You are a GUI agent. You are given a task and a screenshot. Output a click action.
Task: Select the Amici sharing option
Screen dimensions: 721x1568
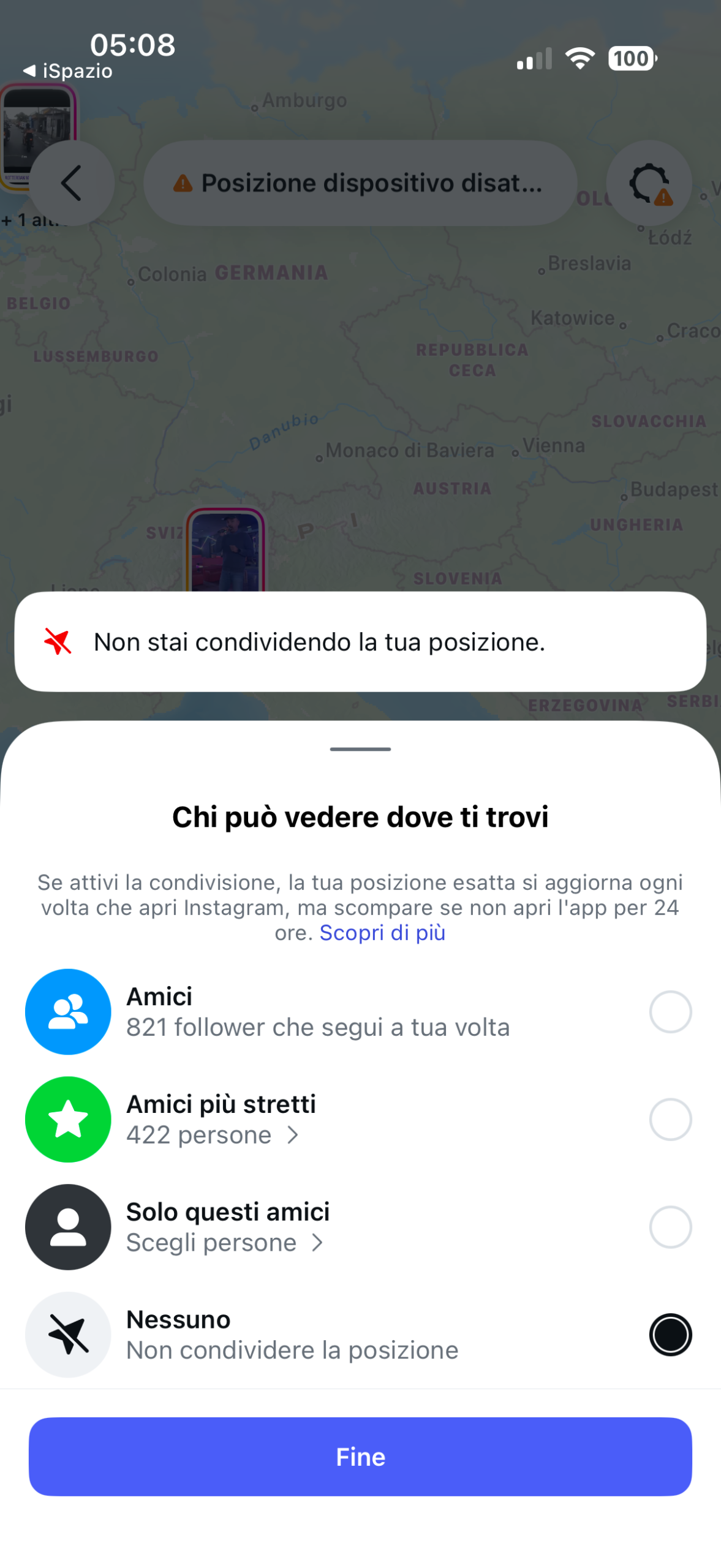(670, 1012)
